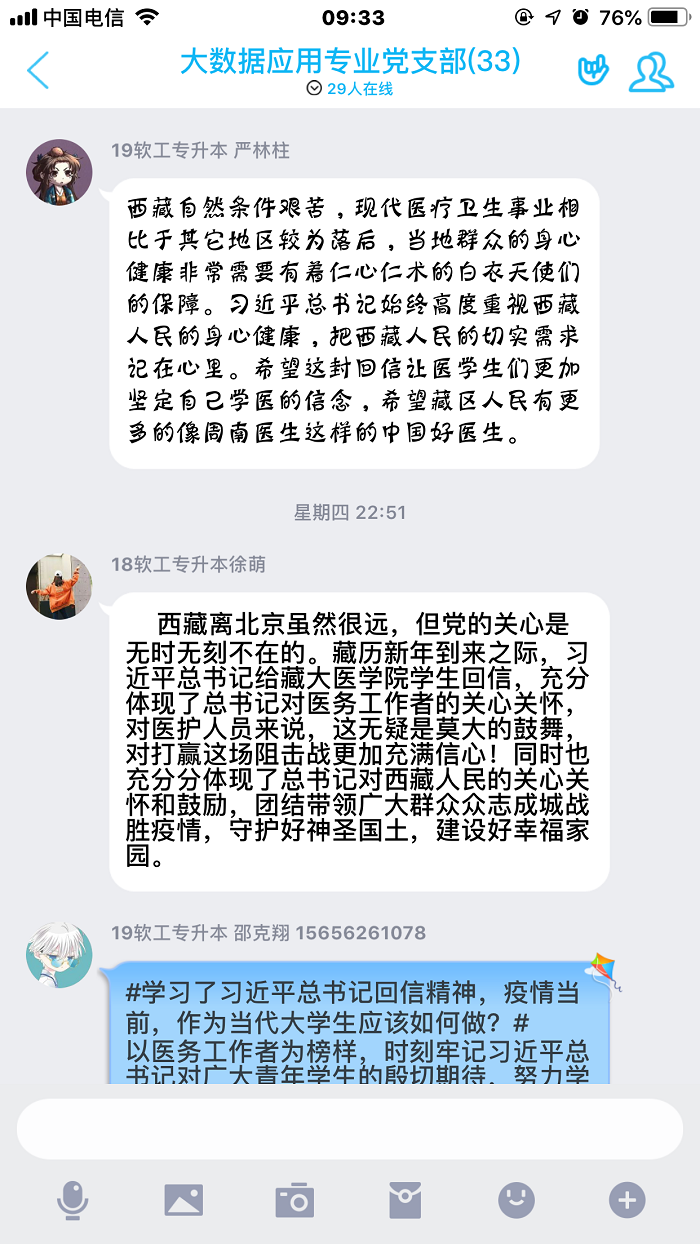This screenshot has width=700, height=1244.
Task: Go back from the group chat
Action: point(38,70)
